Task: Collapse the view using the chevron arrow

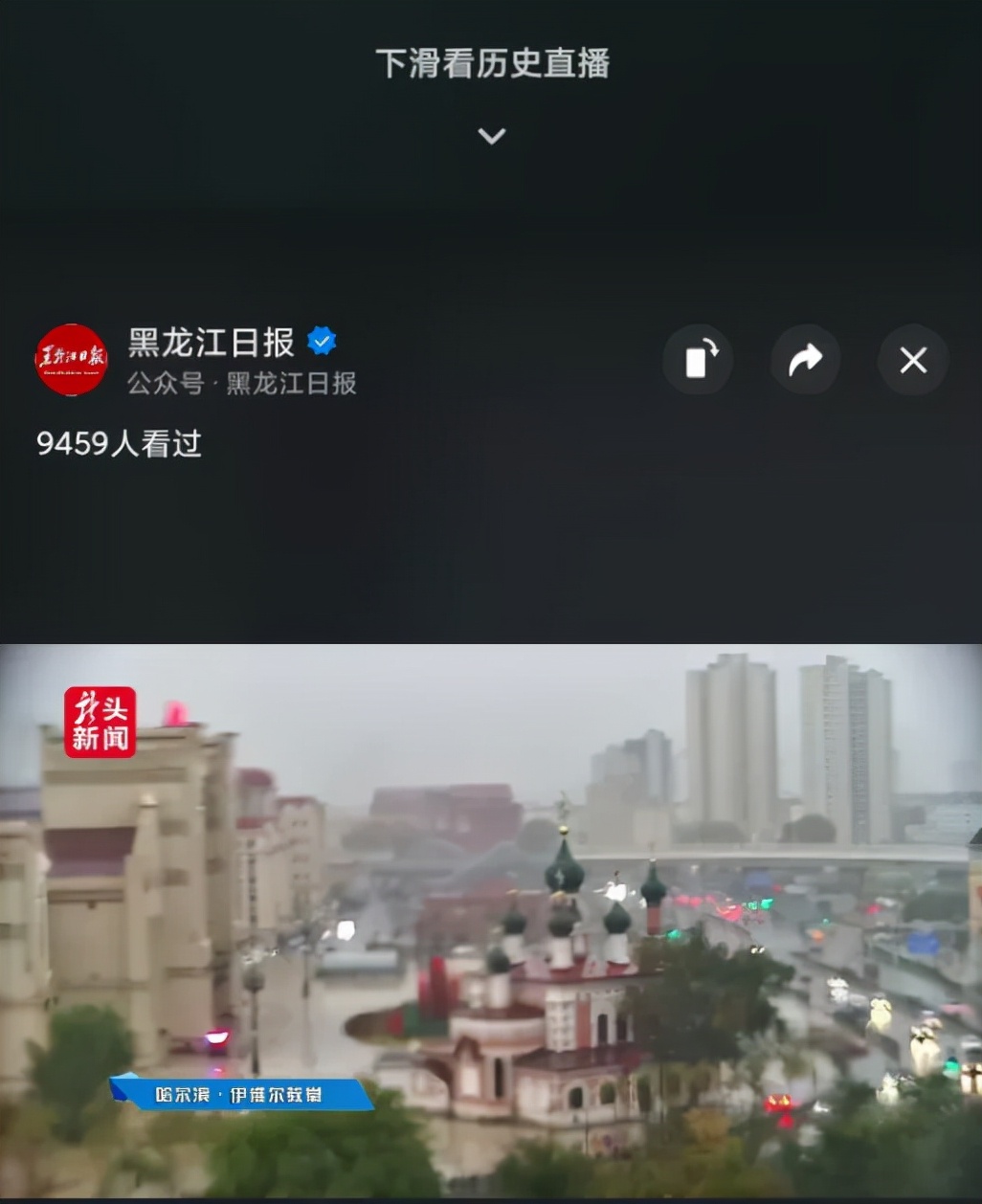Action: (491, 136)
